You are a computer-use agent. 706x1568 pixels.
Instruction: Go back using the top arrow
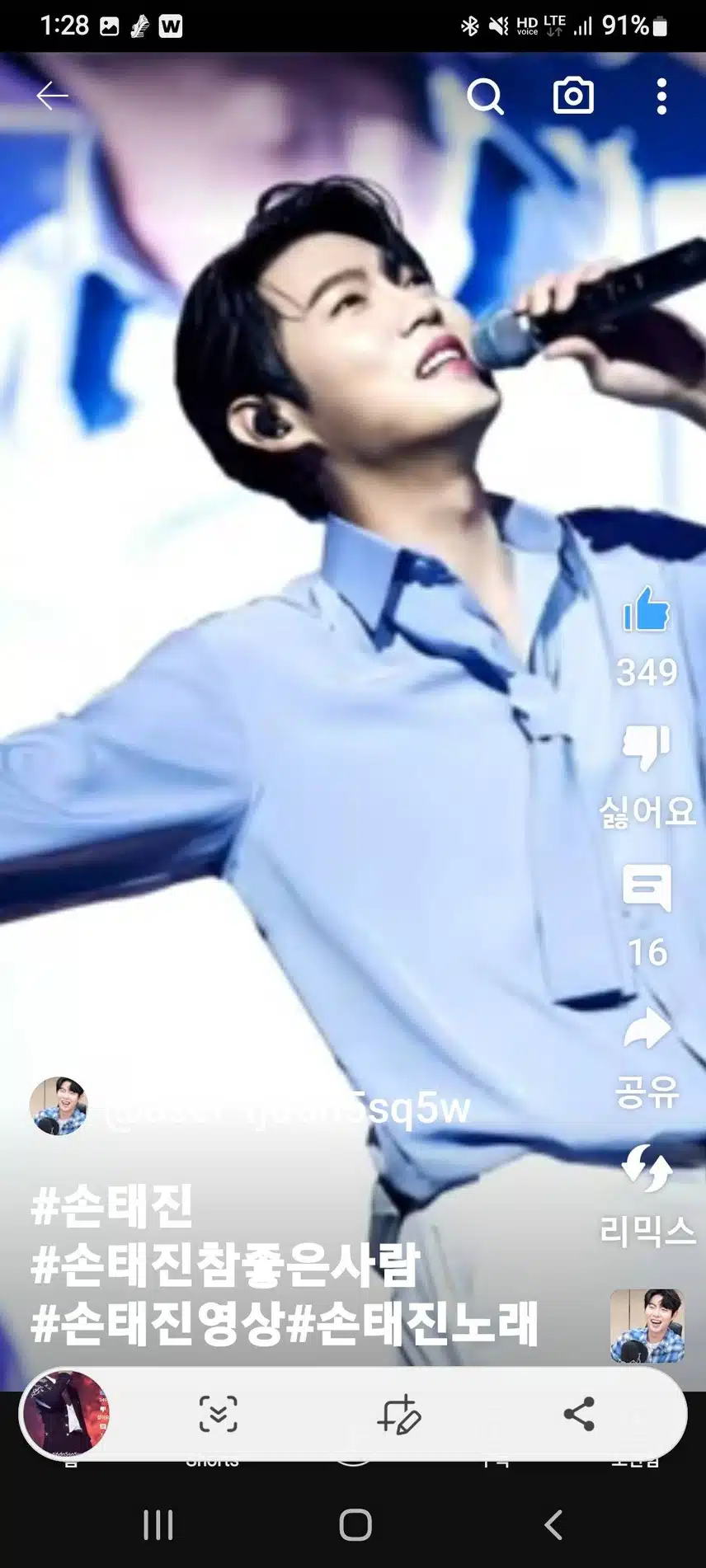click(52, 96)
